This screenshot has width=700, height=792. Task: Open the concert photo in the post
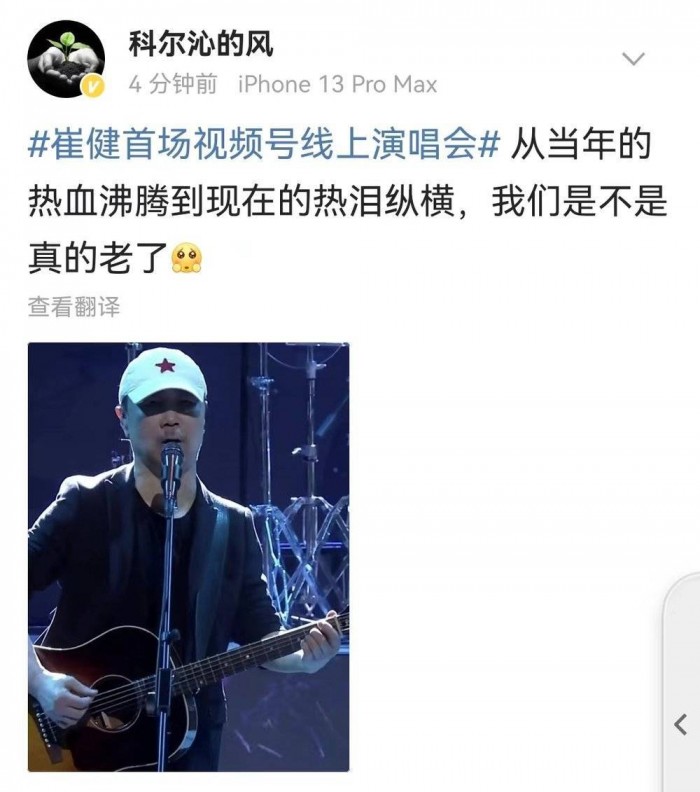[x=188, y=557]
